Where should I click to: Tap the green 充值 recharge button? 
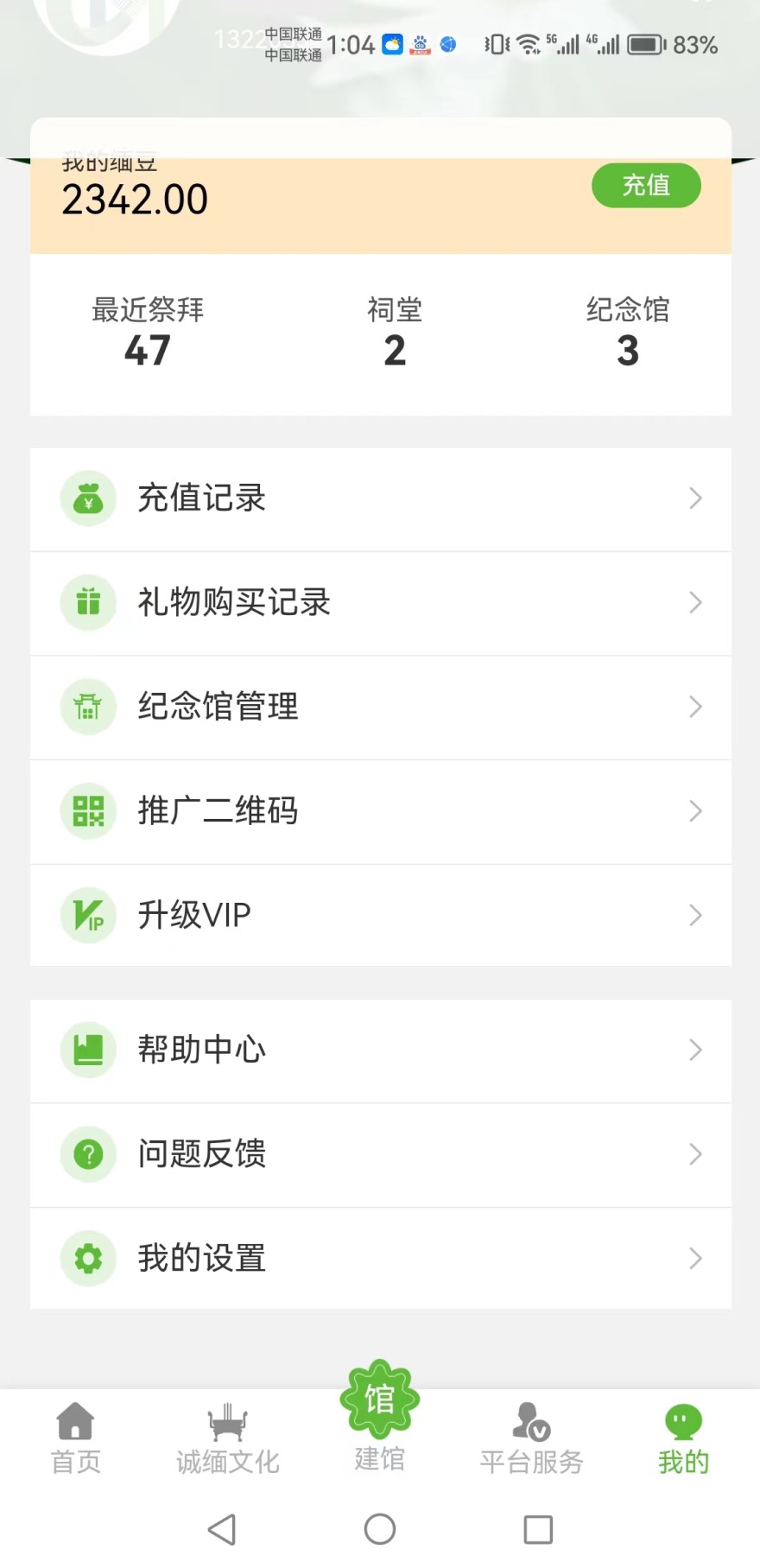(x=645, y=185)
